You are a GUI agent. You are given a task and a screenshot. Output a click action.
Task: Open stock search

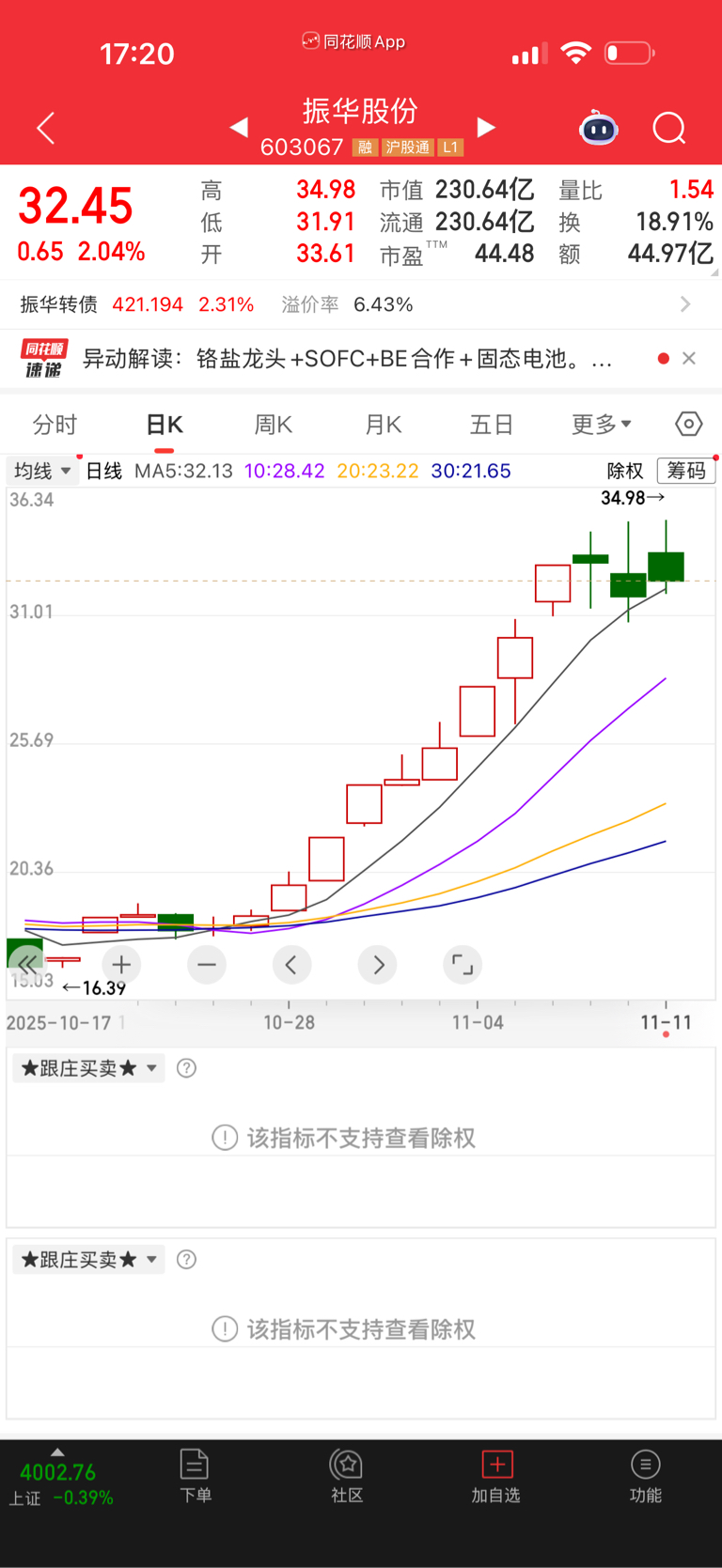point(669,128)
